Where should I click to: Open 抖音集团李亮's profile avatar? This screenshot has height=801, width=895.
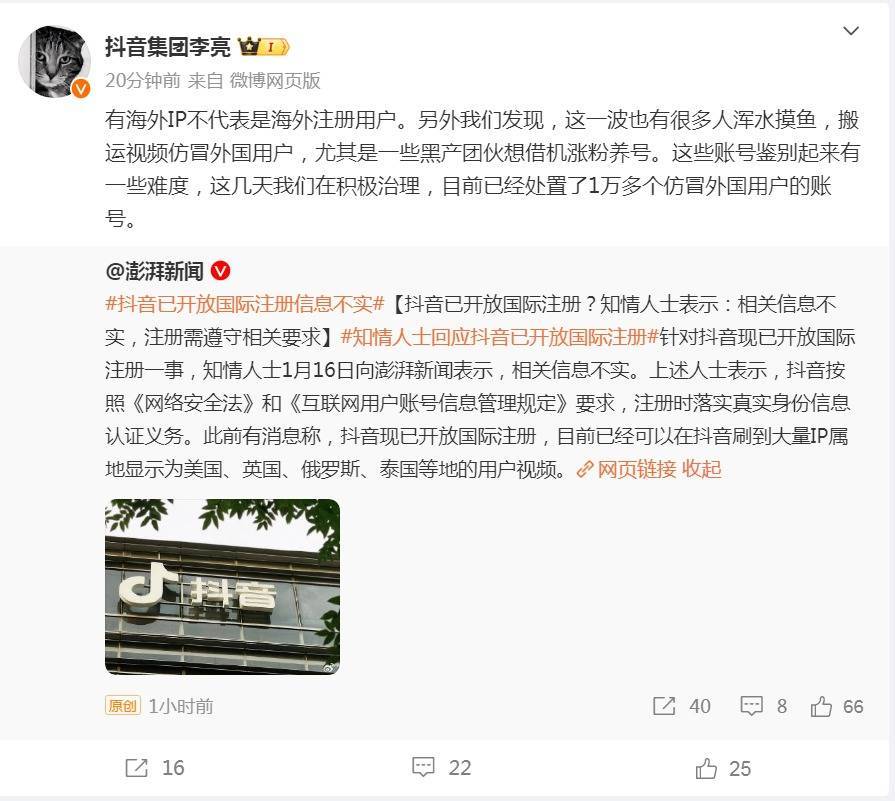(x=55, y=62)
